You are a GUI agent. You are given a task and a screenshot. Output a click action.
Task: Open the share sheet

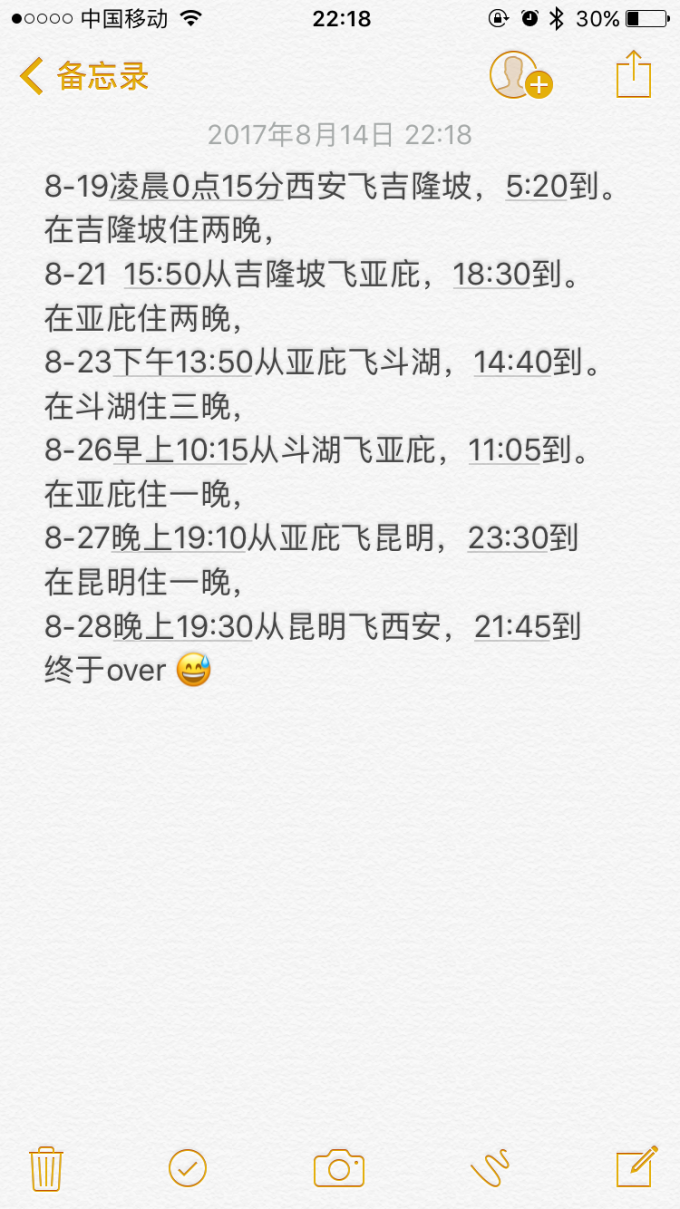tap(633, 76)
